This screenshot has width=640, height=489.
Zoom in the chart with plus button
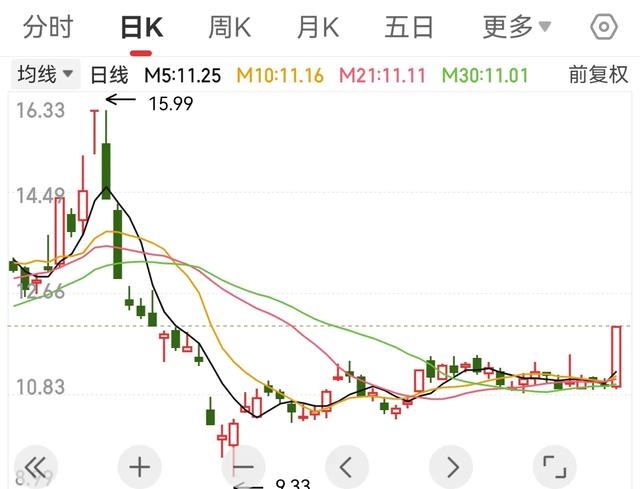coord(139,465)
